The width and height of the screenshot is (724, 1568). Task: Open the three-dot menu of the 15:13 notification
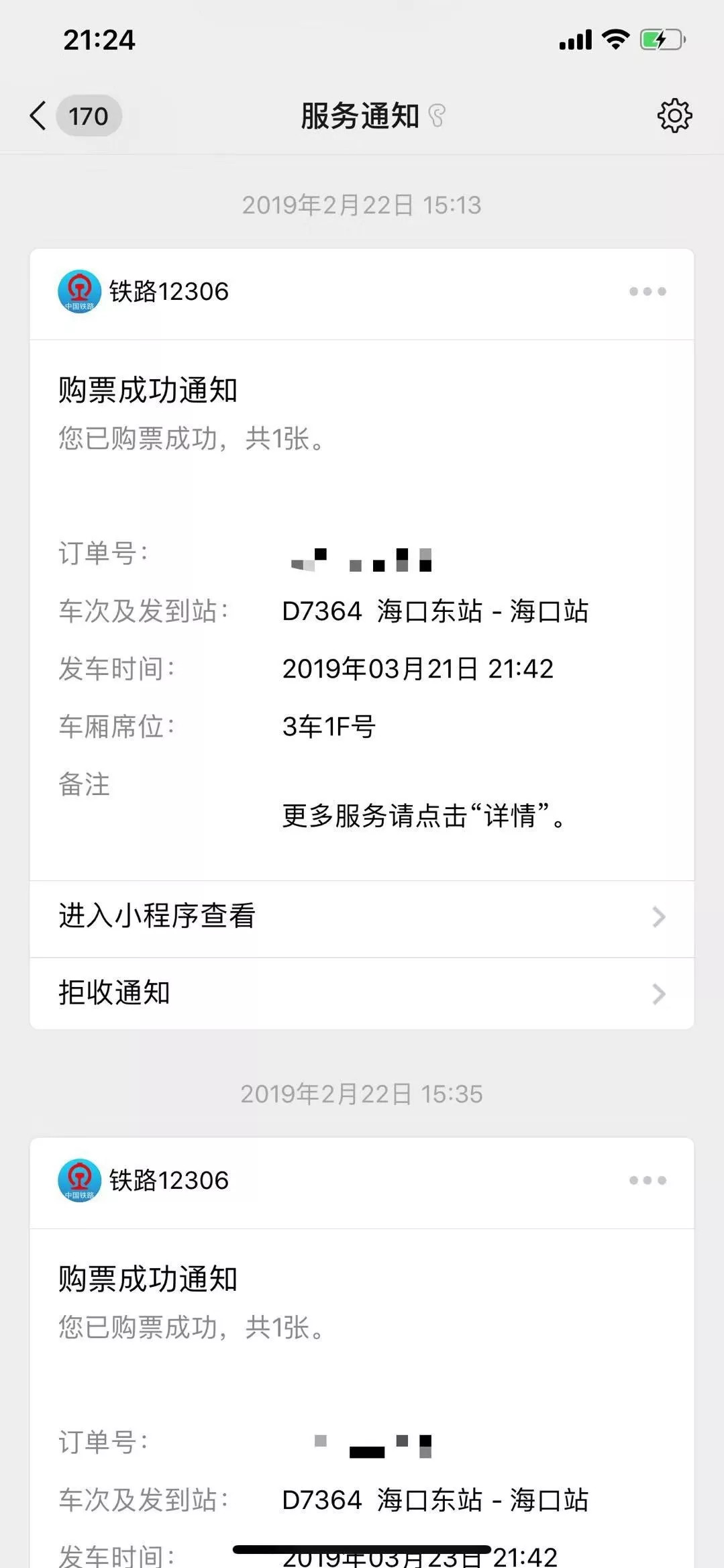pyautogui.click(x=648, y=291)
